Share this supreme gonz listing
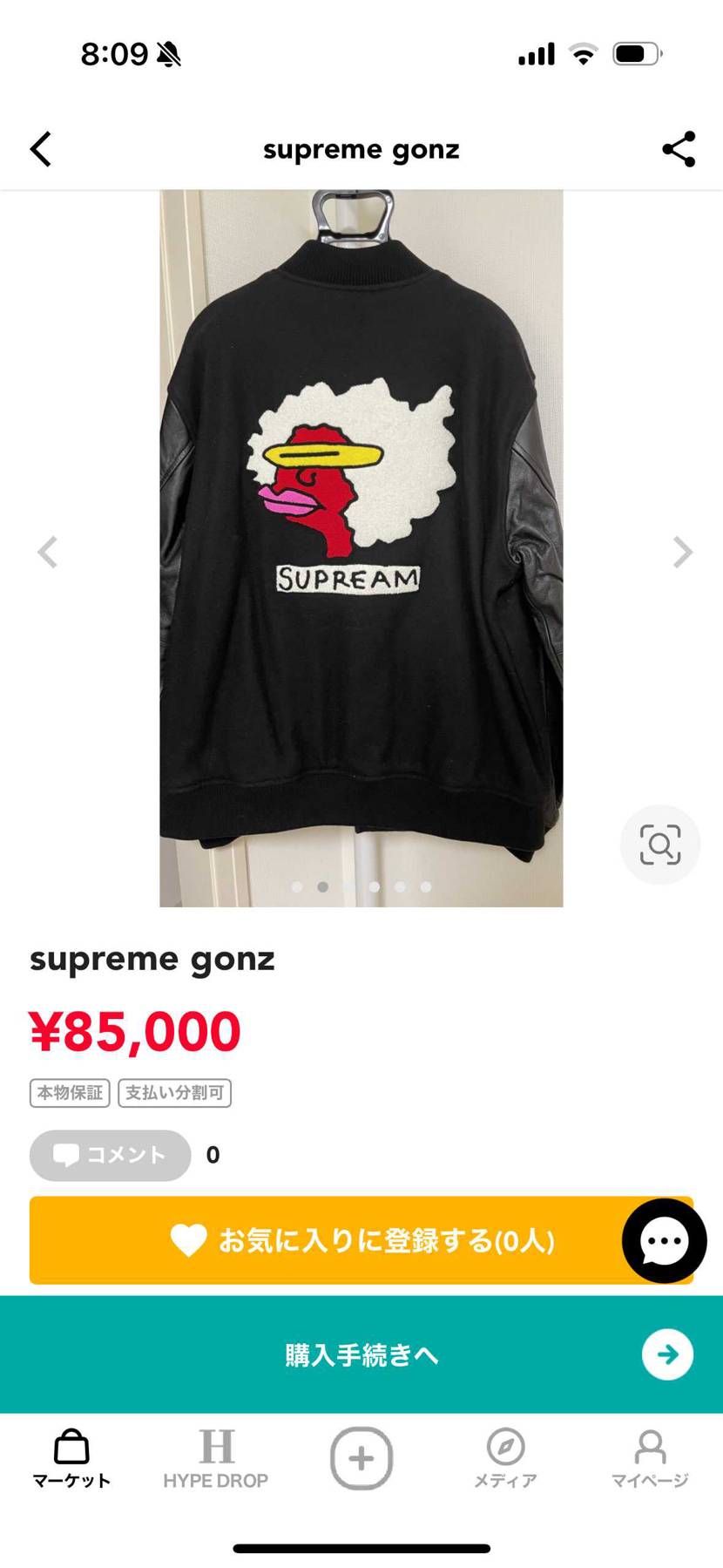723x1568 pixels. pyautogui.click(x=679, y=149)
